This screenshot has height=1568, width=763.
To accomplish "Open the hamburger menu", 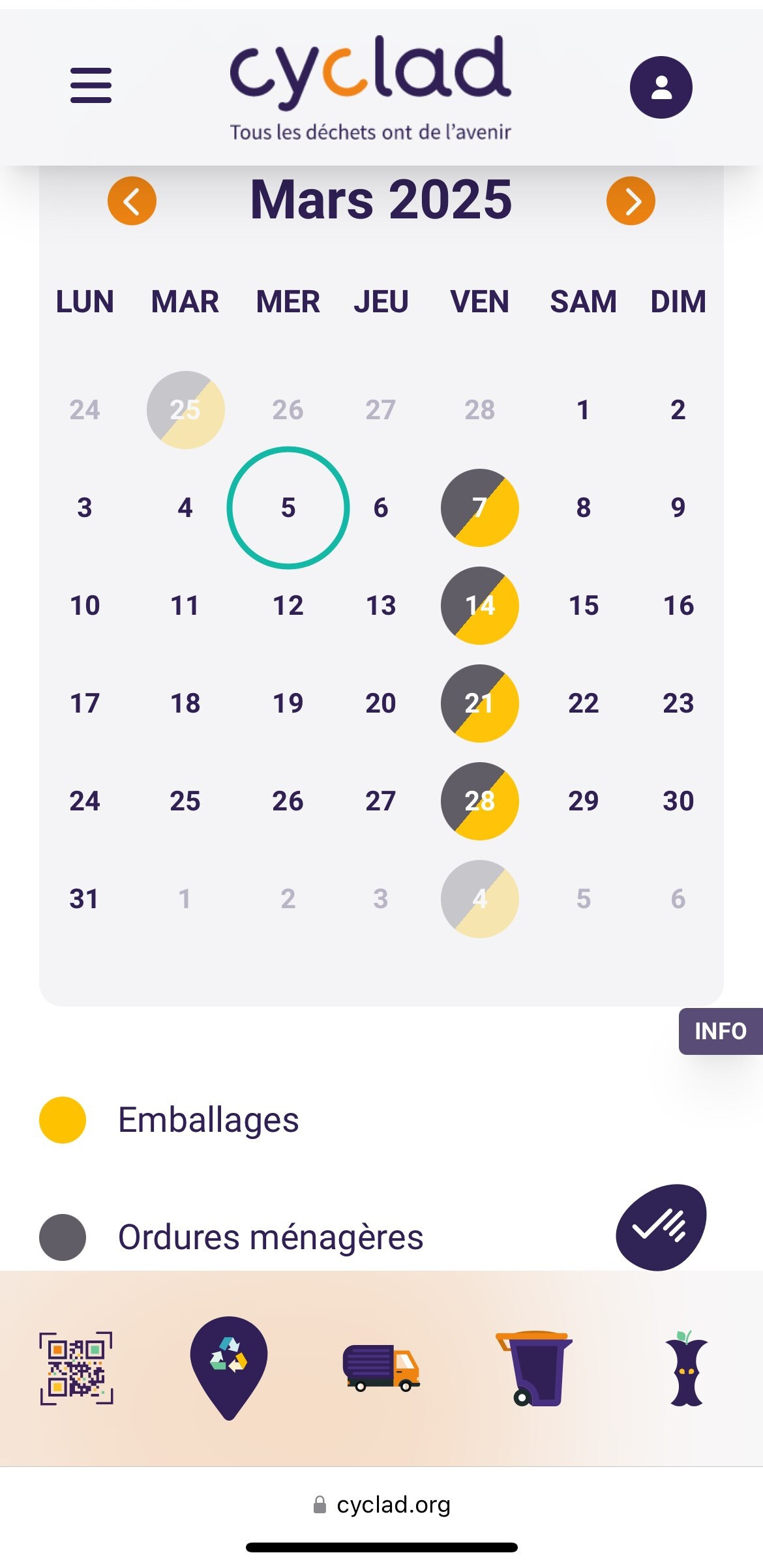I will 91,85.
